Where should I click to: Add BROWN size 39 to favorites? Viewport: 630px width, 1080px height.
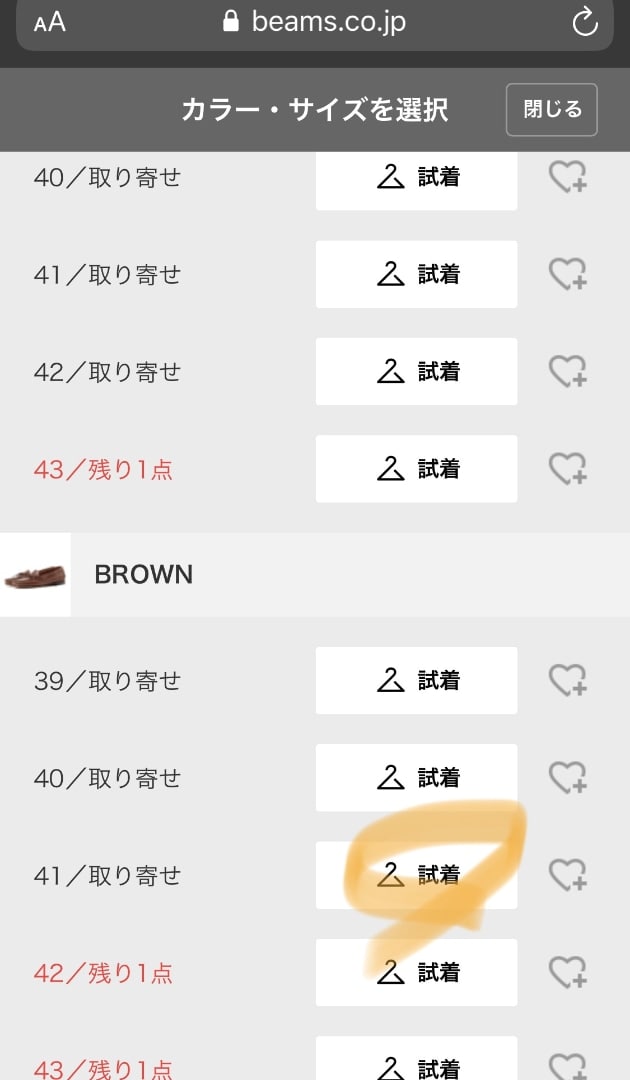(567, 680)
